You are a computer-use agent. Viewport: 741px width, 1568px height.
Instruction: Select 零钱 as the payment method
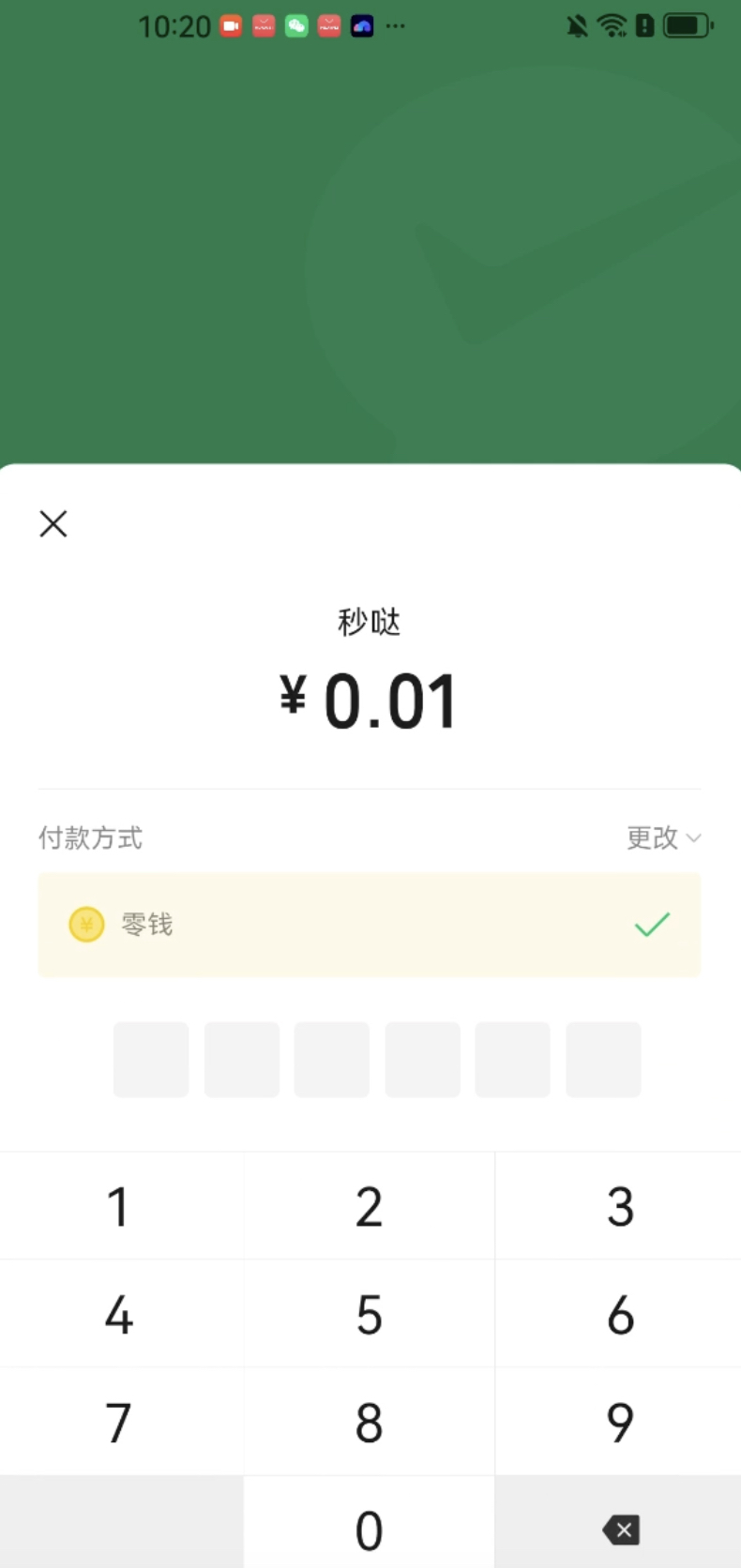point(370,925)
